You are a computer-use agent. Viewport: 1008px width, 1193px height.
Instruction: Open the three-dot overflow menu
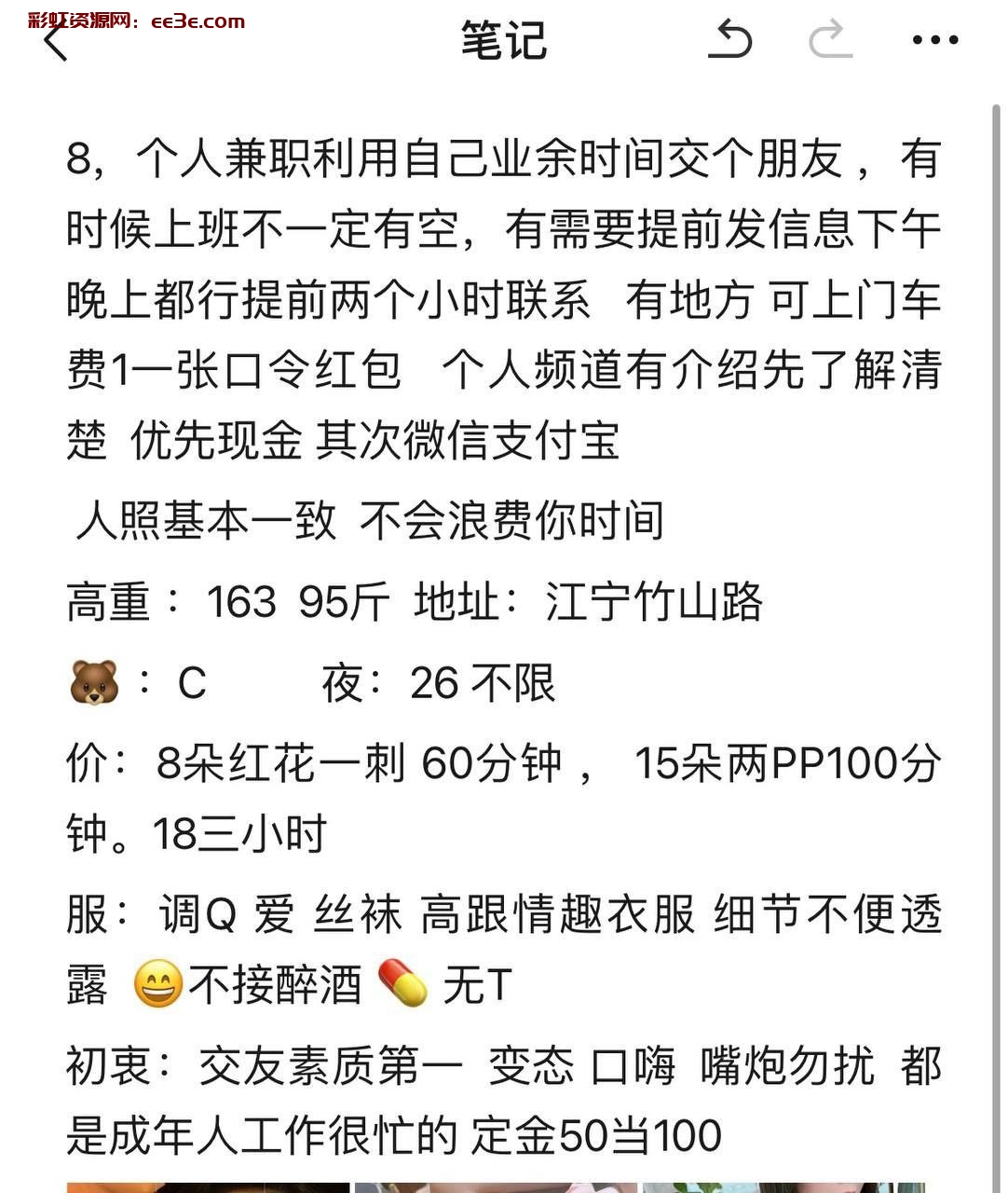tap(934, 40)
